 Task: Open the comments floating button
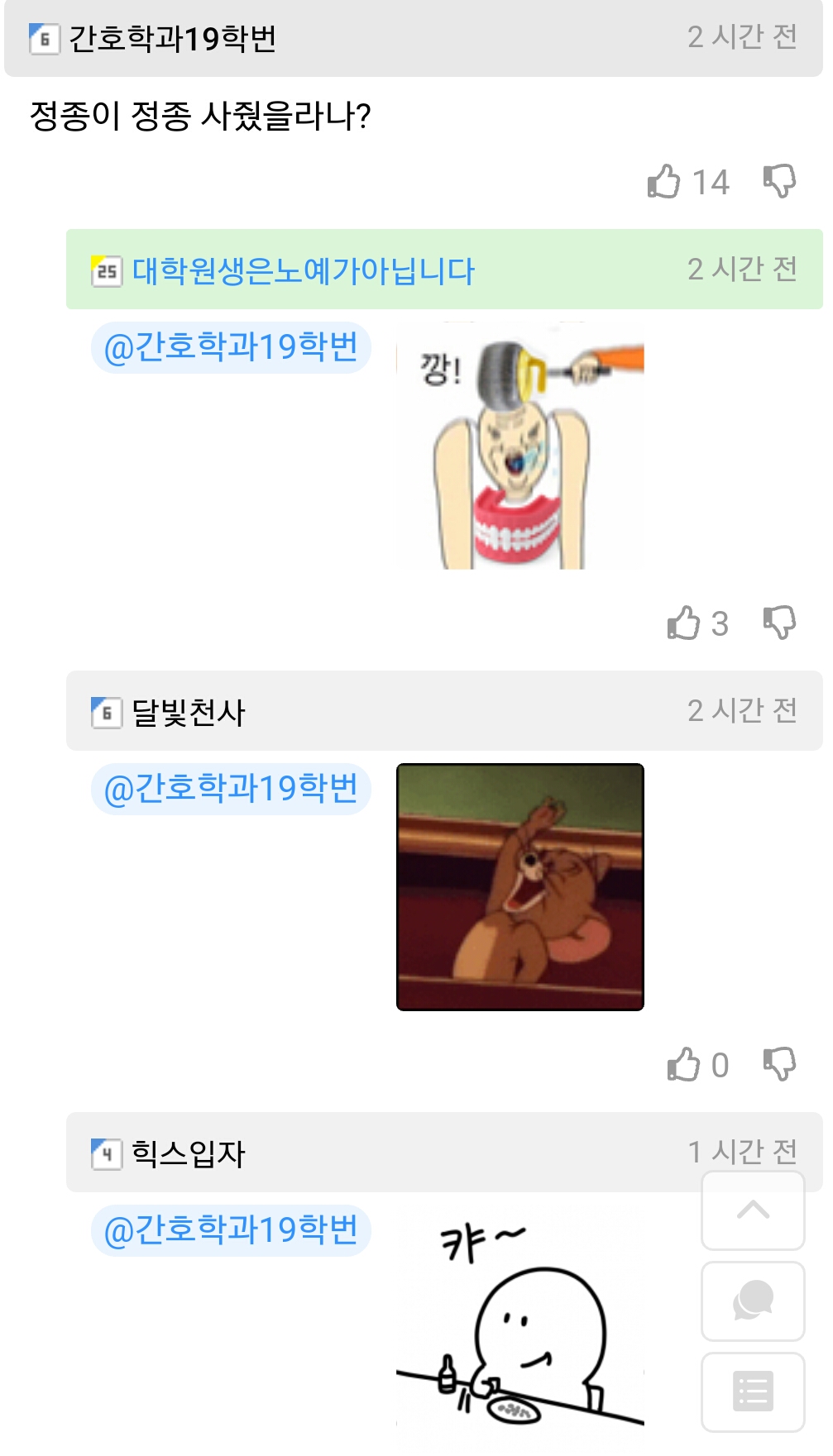point(753,1301)
